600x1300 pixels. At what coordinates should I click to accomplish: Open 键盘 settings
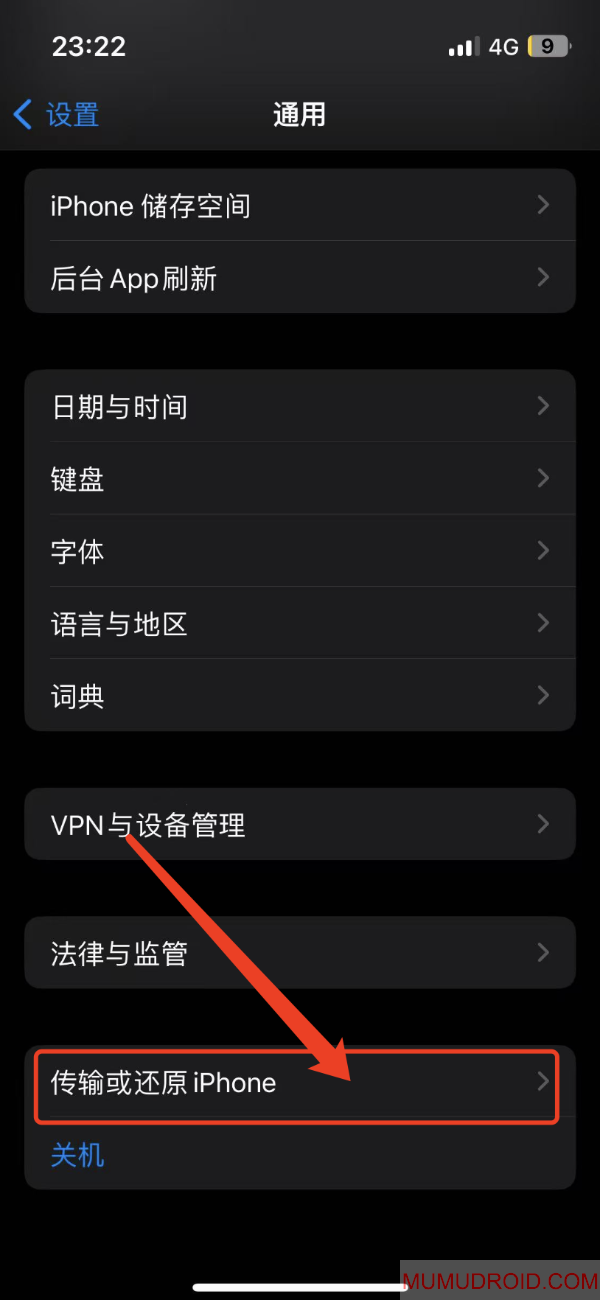point(300,479)
